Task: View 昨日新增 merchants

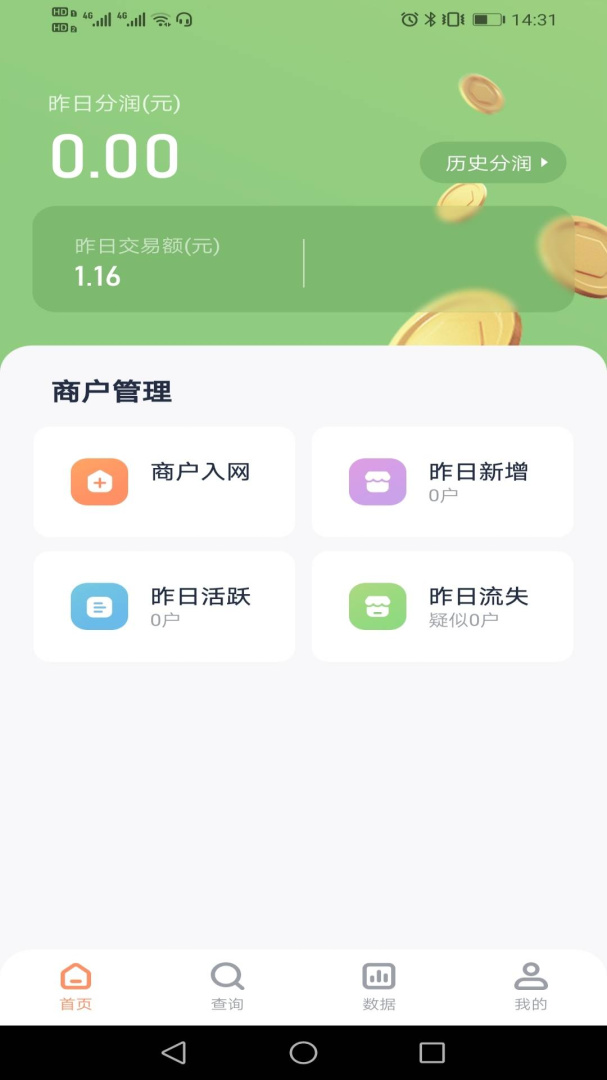Action: 442,482
